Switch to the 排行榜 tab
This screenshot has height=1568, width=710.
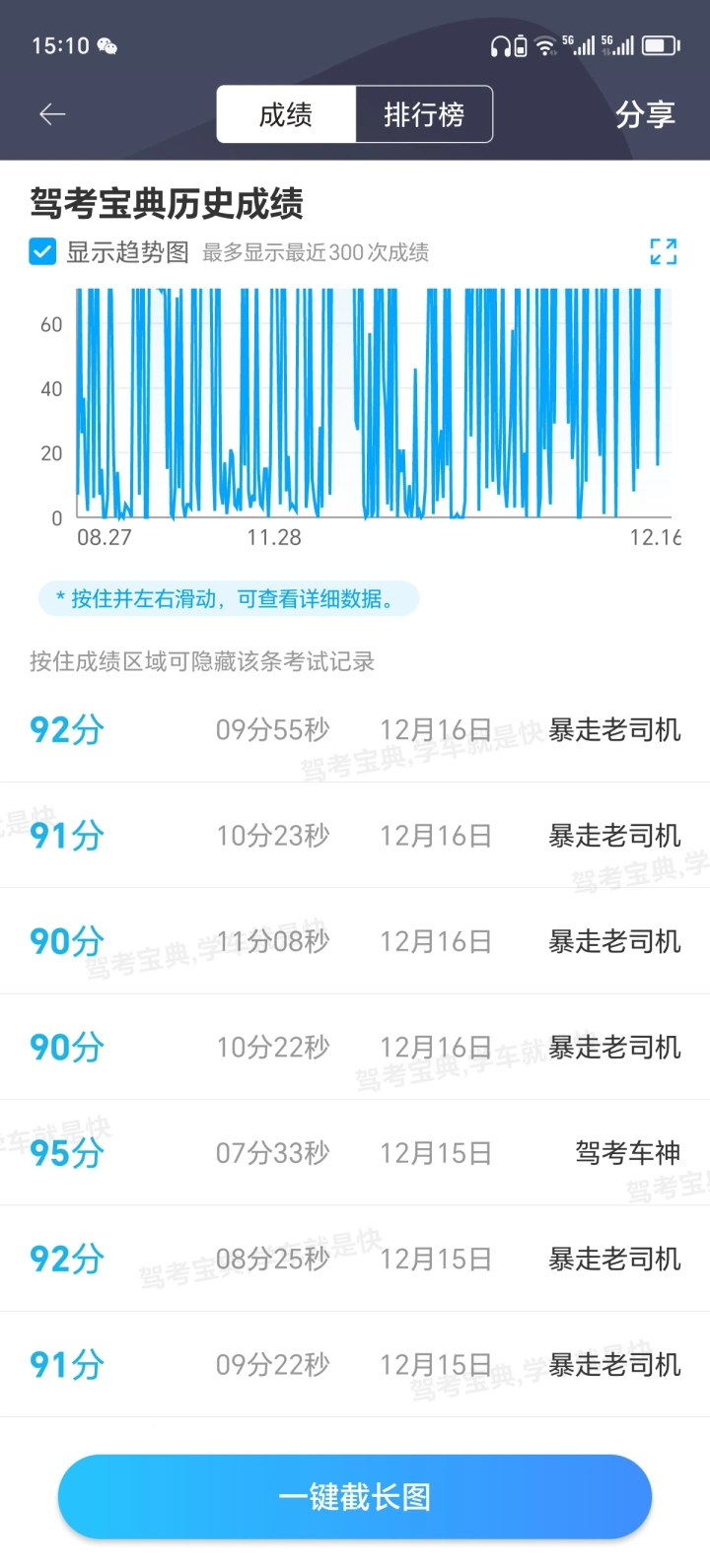point(424,114)
